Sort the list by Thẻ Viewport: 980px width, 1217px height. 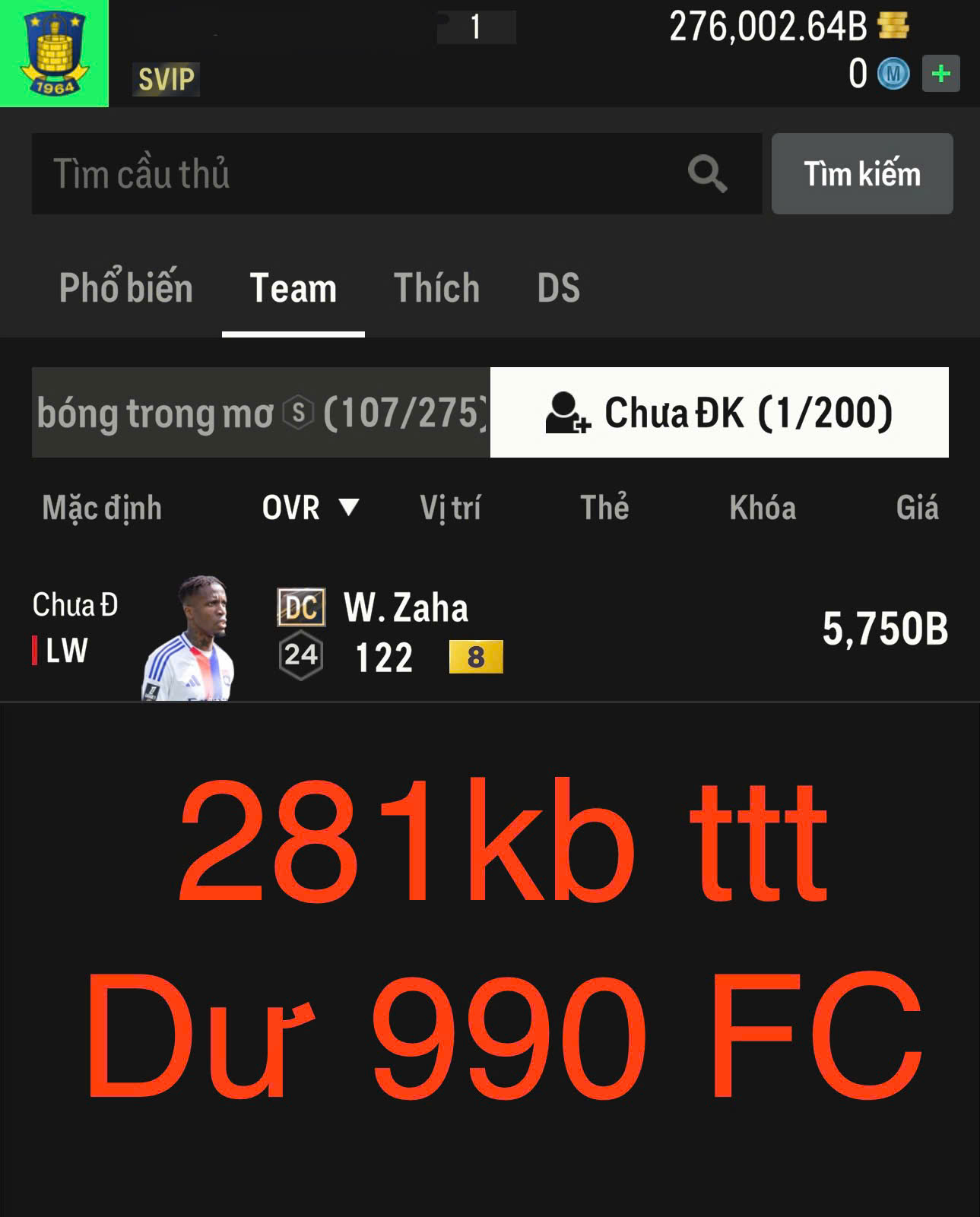click(604, 508)
